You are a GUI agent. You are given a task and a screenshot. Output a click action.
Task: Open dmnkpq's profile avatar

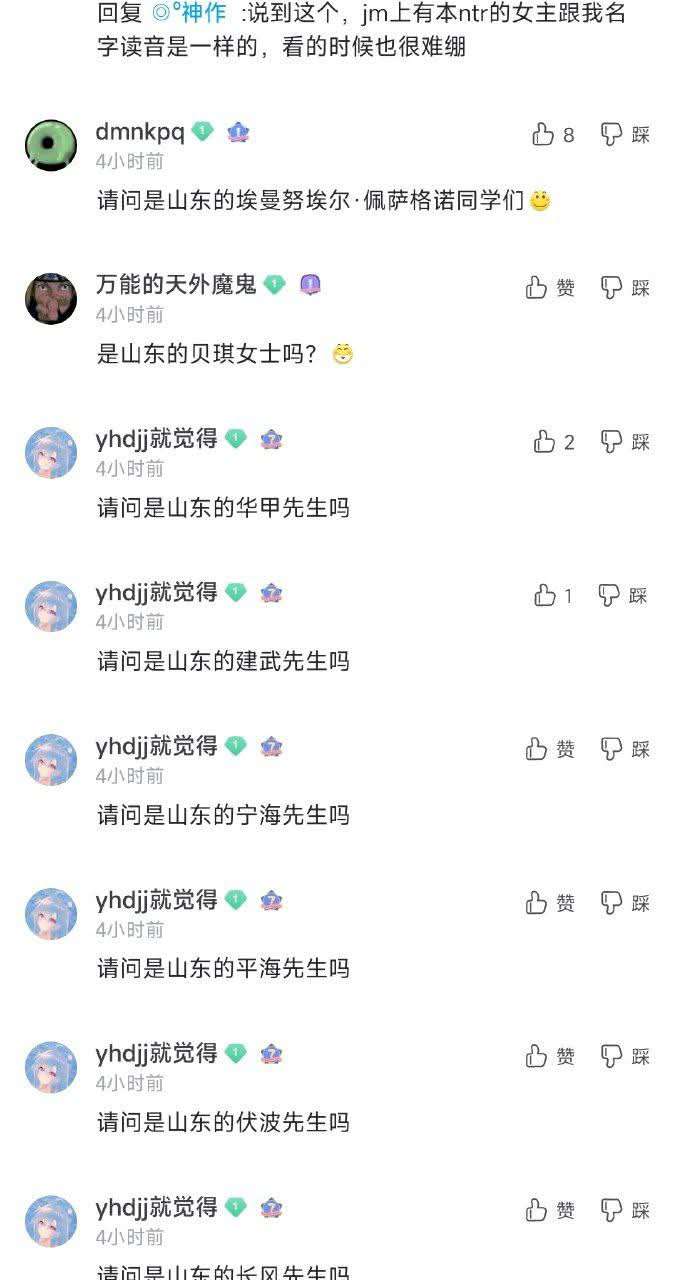point(51,145)
